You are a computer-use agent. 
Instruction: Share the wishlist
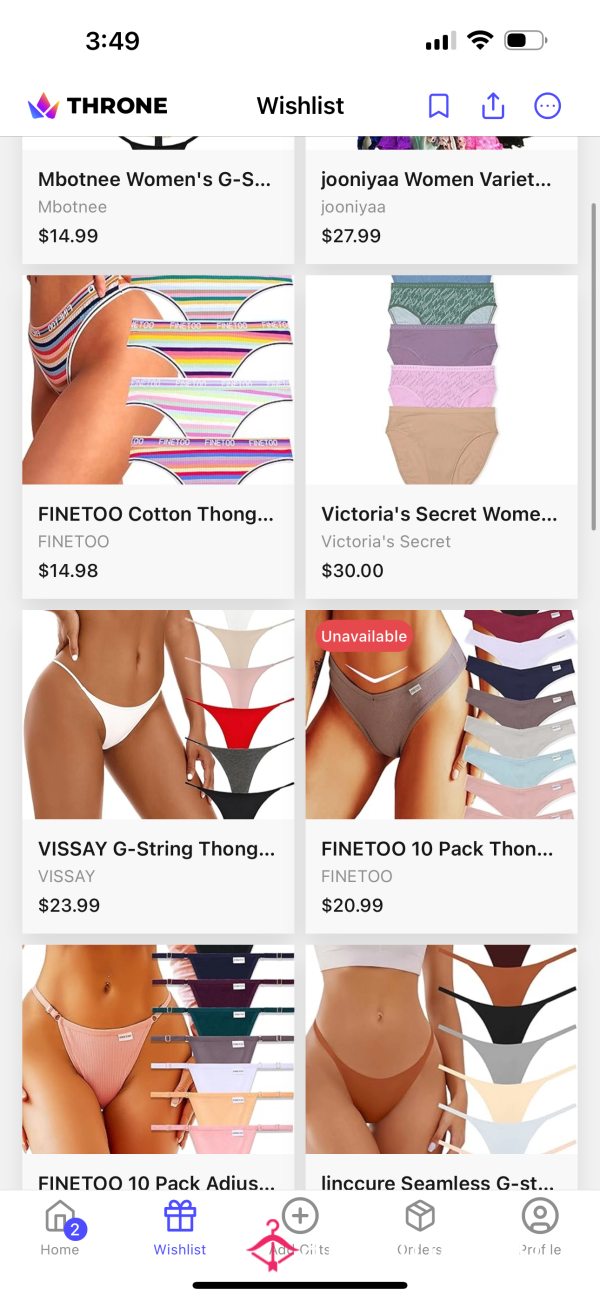(x=493, y=106)
